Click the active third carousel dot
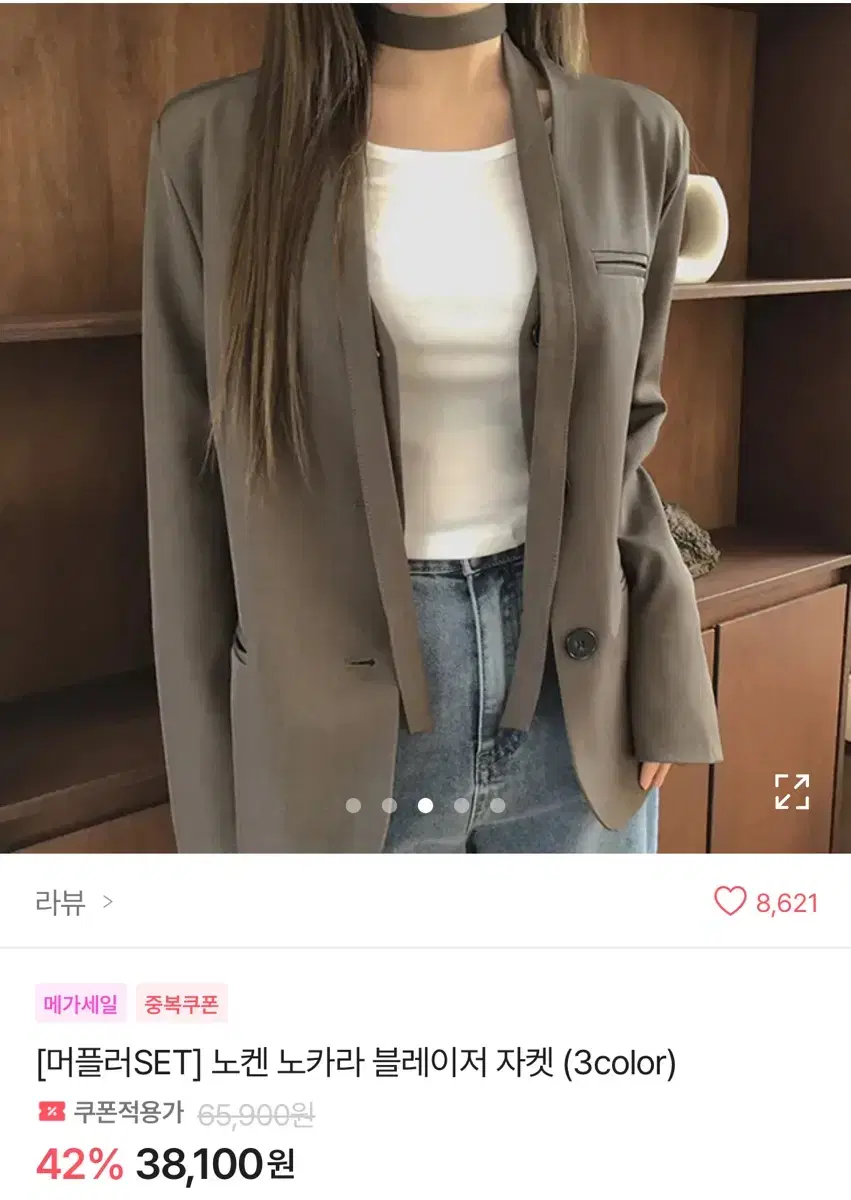The width and height of the screenshot is (851, 1200). tap(427, 803)
